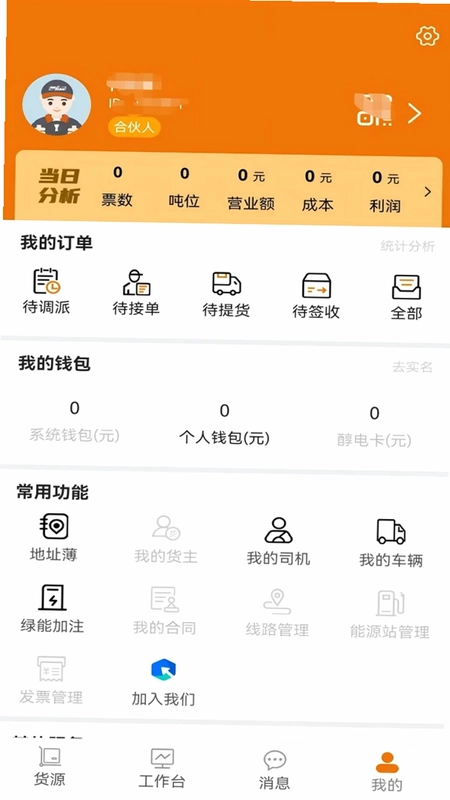Expand the 当日分析 daily analysis arrow

click(x=428, y=192)
